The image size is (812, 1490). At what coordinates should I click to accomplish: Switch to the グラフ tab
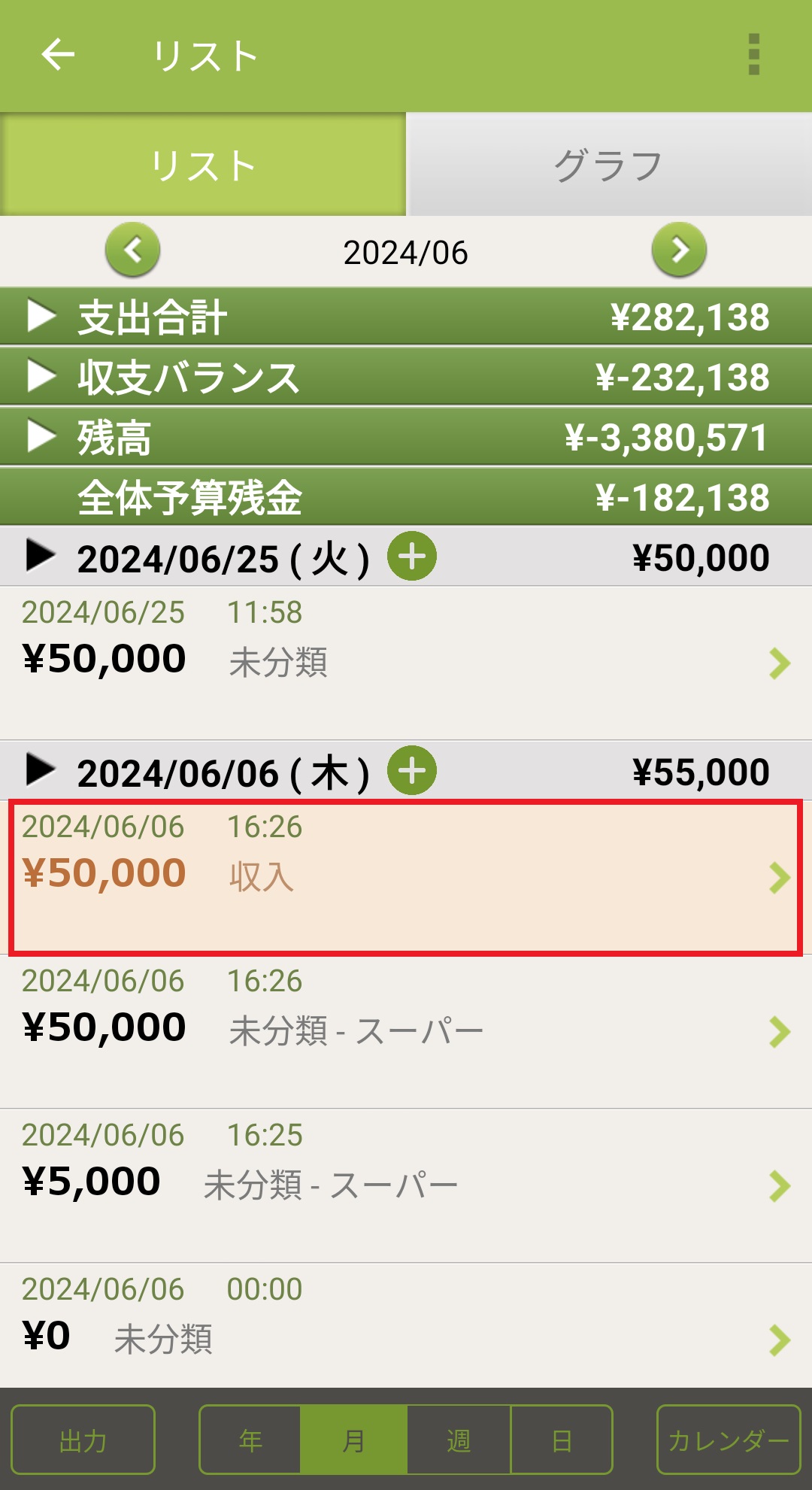[608, 165]
